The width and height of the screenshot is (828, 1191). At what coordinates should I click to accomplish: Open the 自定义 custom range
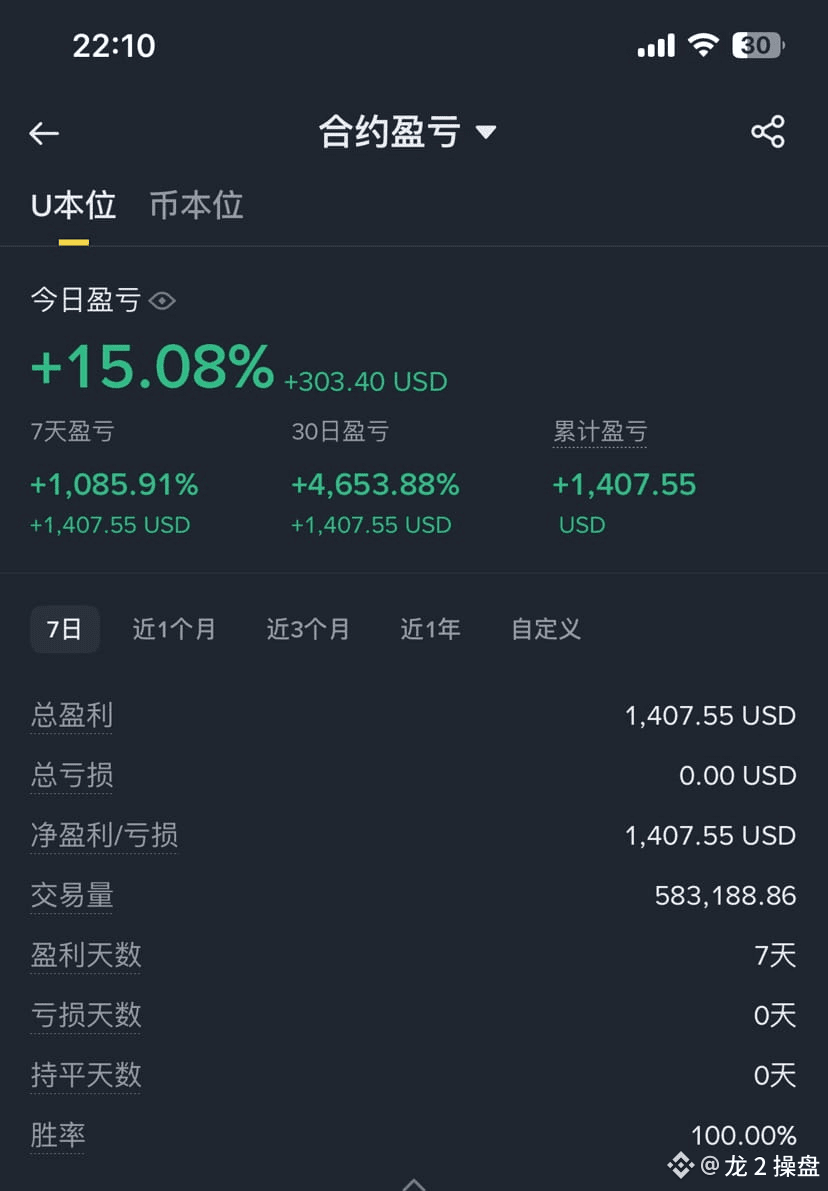coord(546,629)
